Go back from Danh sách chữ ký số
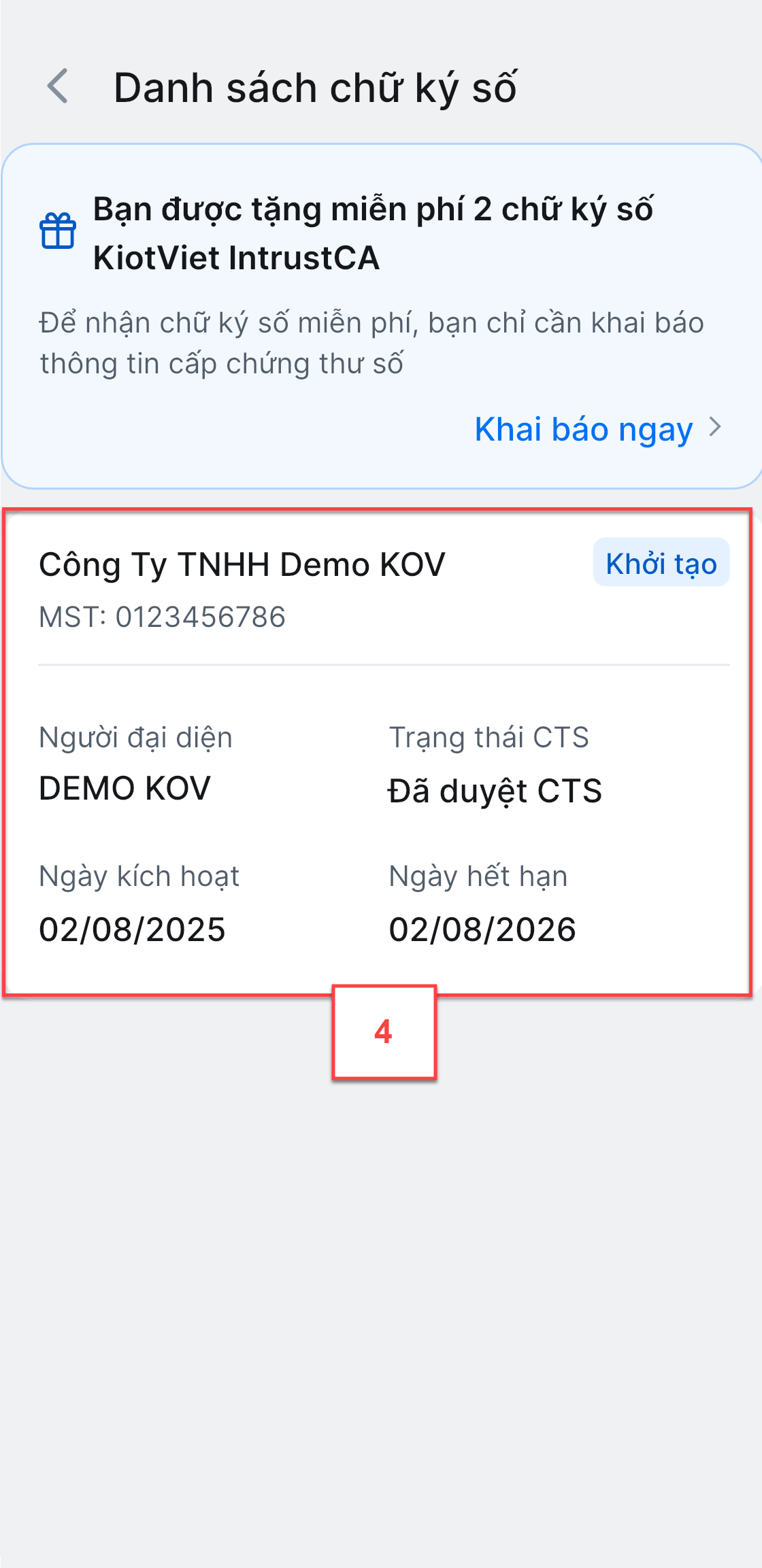The image size is (762, 1568). tap(59, 86)
